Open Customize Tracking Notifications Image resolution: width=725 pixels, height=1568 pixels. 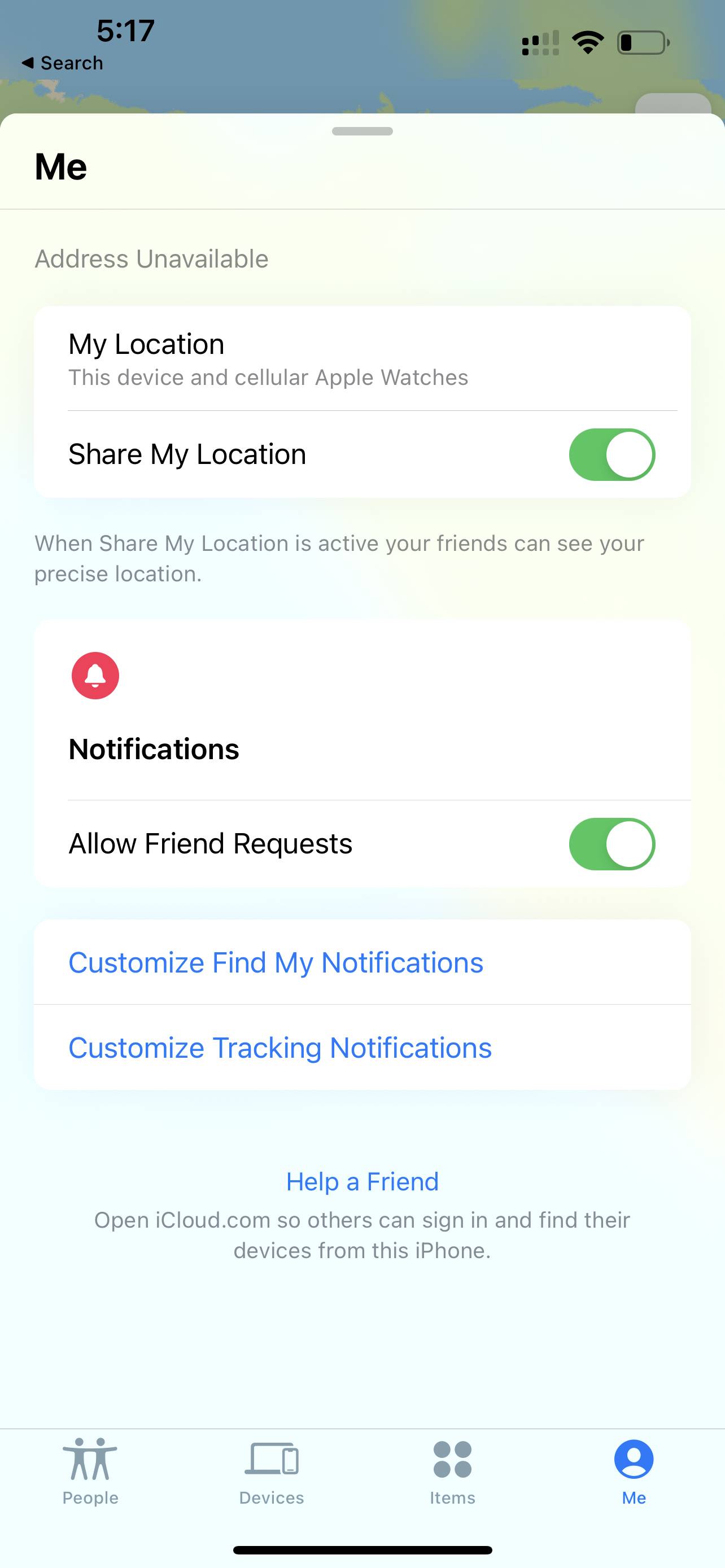click(280, 1048)
